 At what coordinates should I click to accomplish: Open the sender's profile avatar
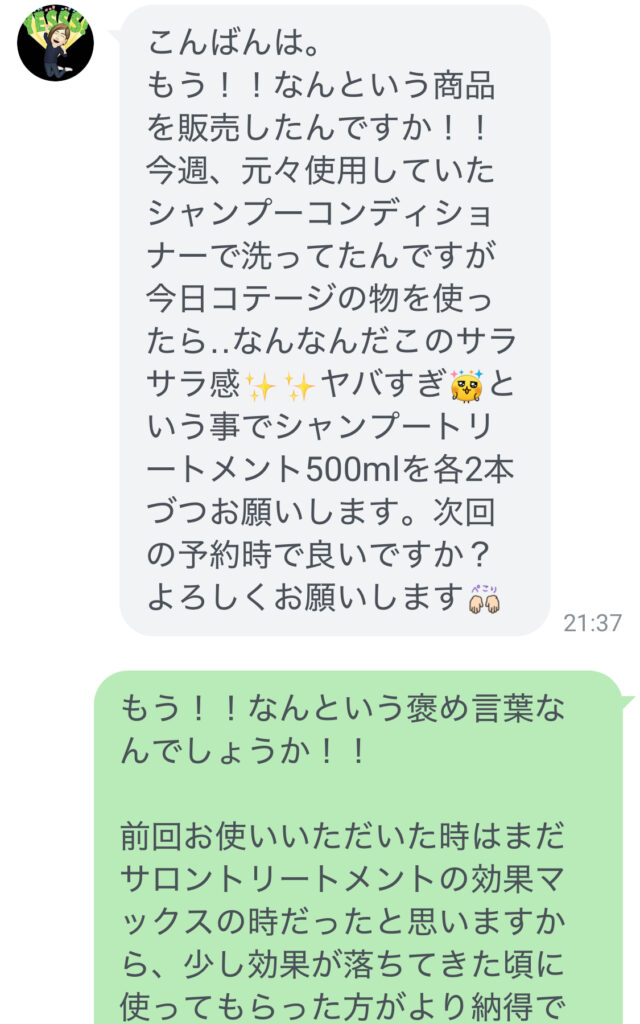pos(55,42)
